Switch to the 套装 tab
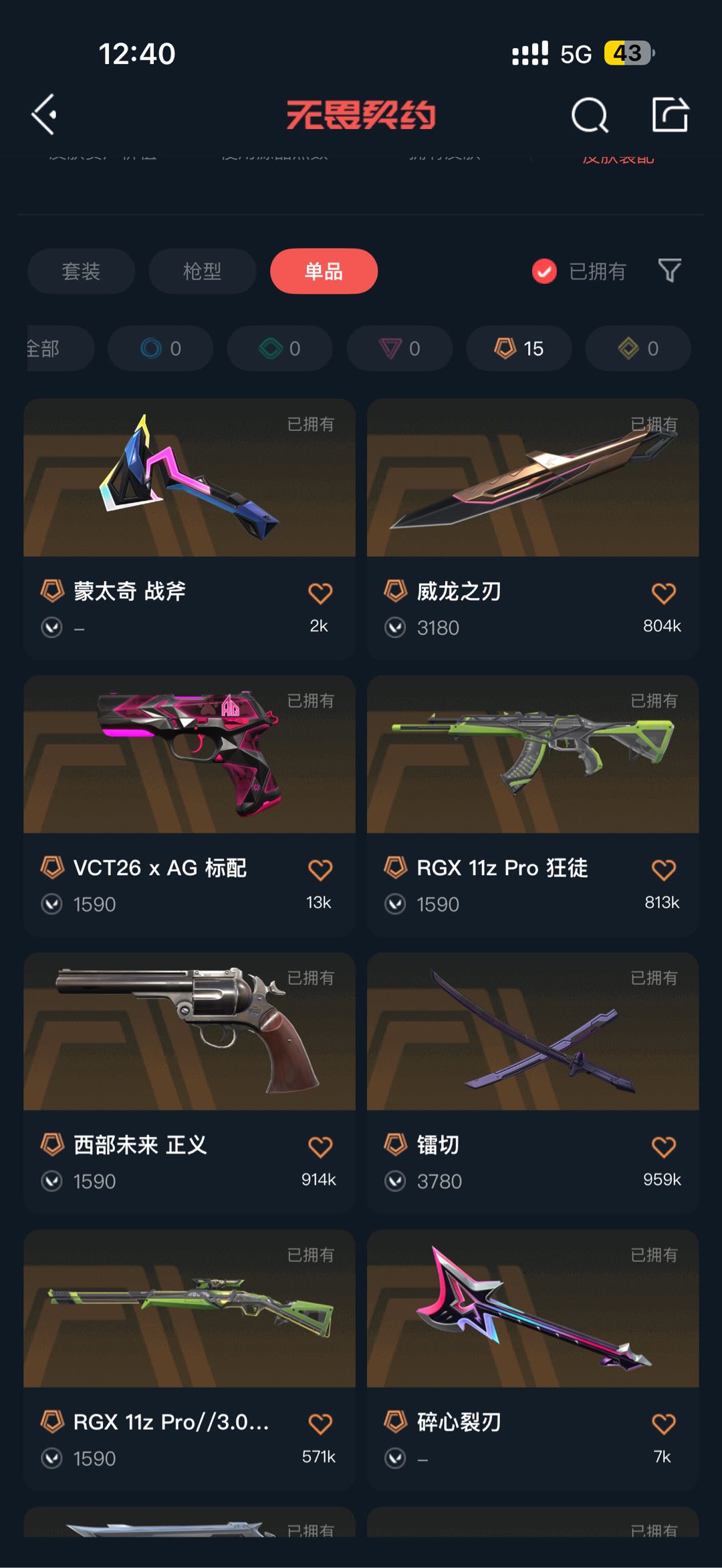The image size is (722, 1568). point(81,271)
